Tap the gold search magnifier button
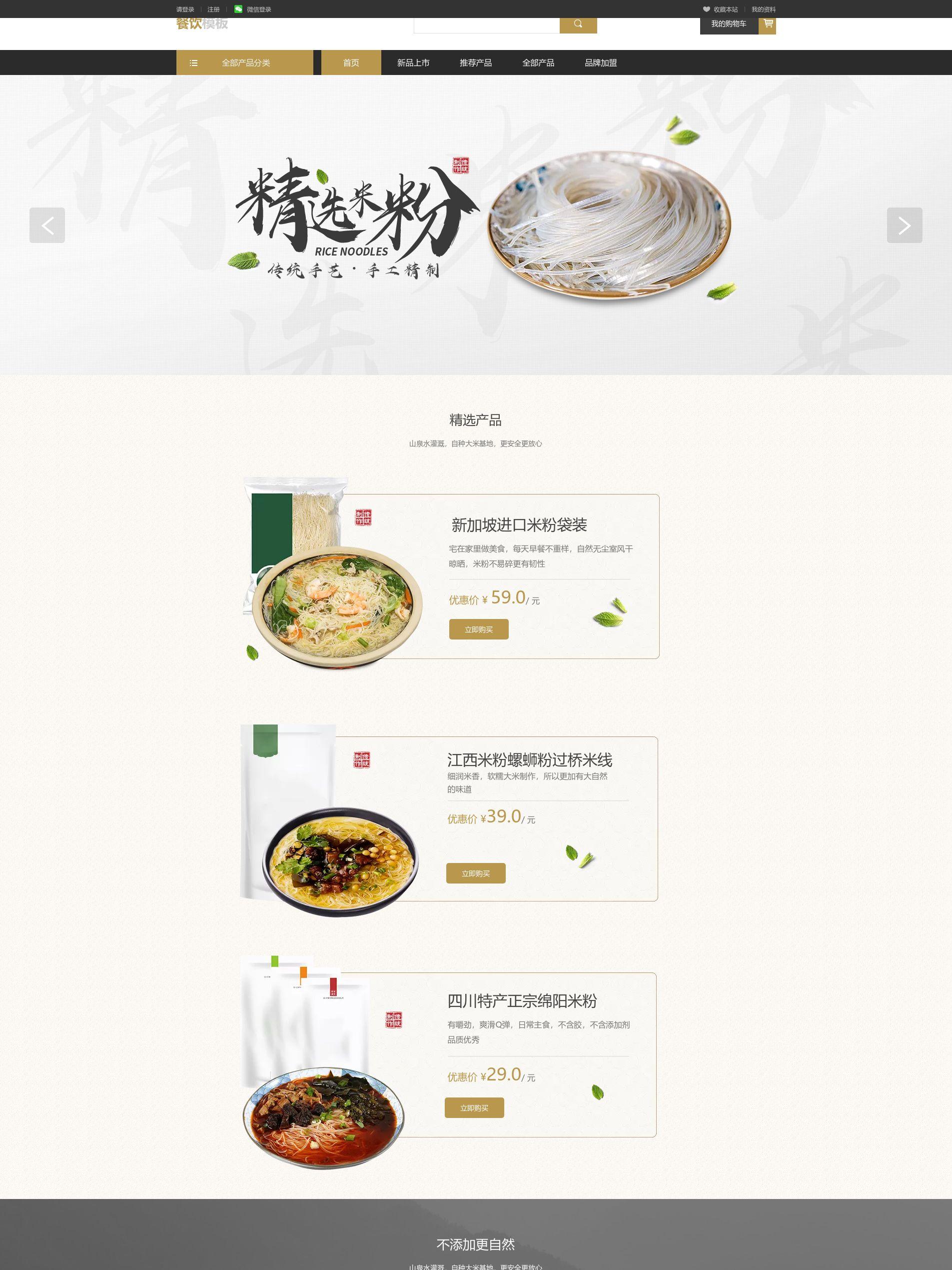Image resolution: width=952 pixels, height=1270 pixels. tap(578, 24)
